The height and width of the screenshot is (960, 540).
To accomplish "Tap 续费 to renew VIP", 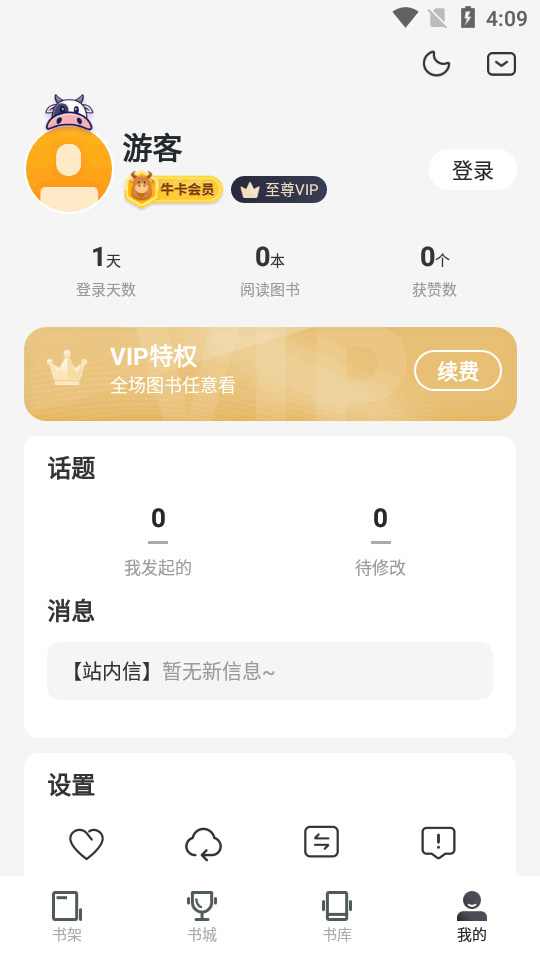I will 458,370.
